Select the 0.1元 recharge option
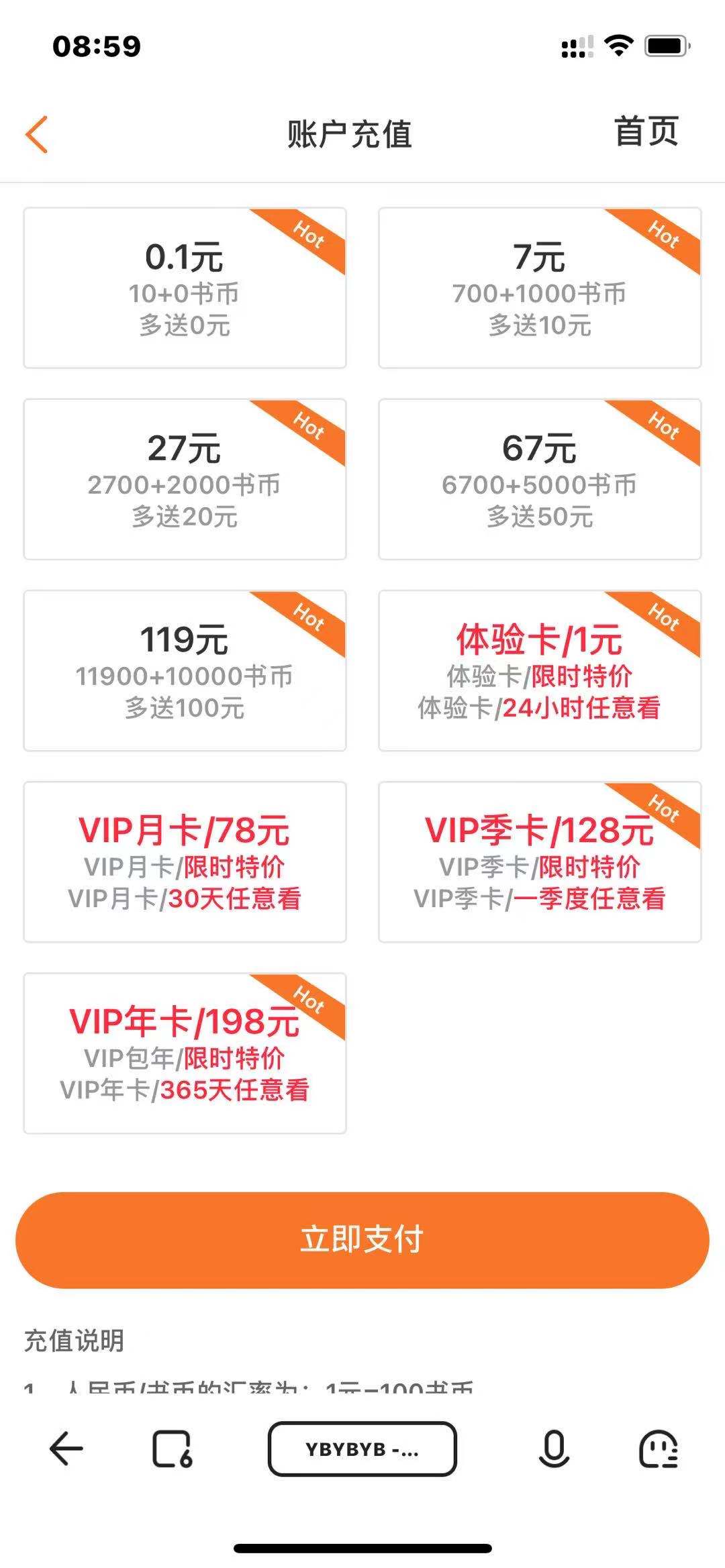This screenshot has height=1568, width=725. pyautogui.click(x=185, y=288)
